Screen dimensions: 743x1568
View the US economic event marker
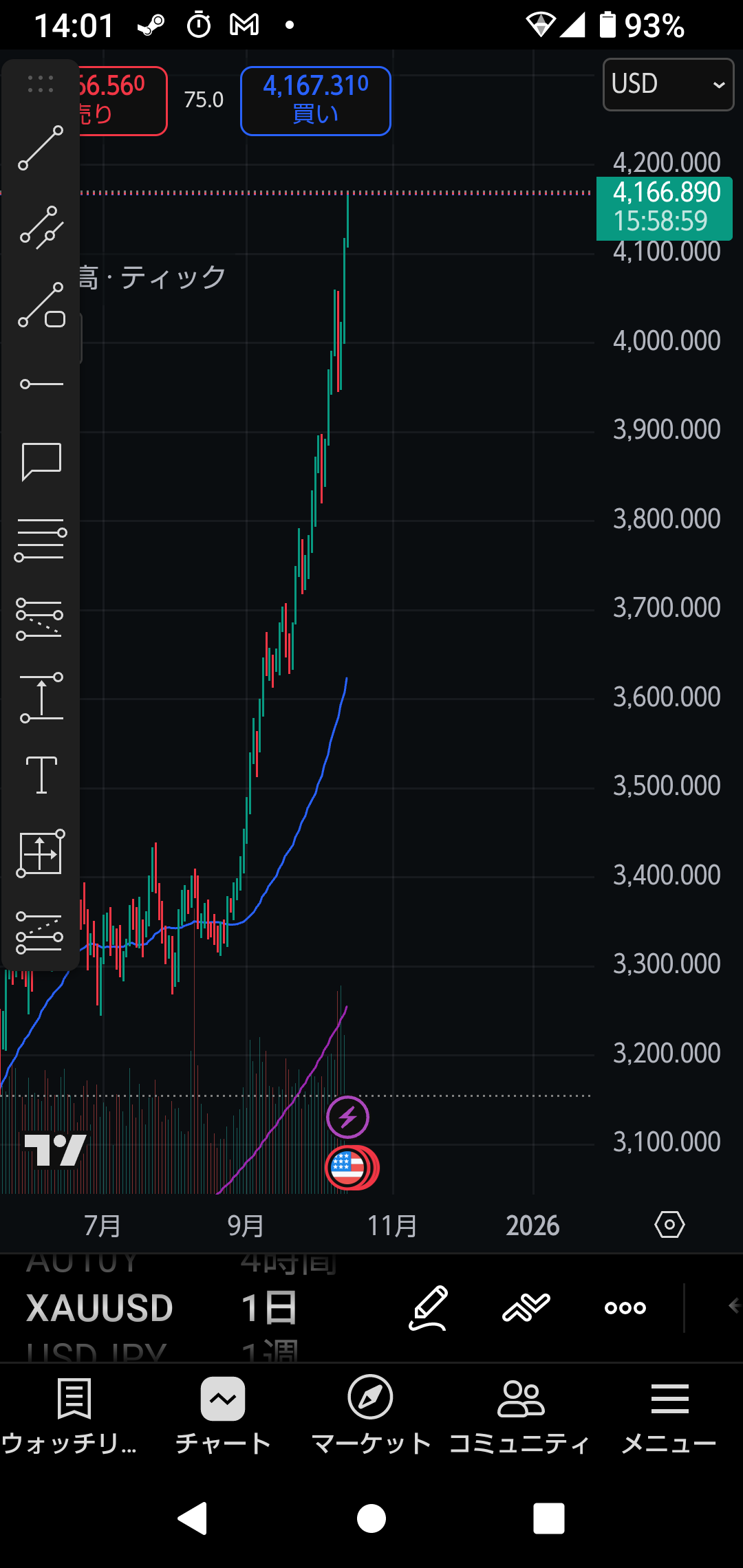pos(349,1167)
